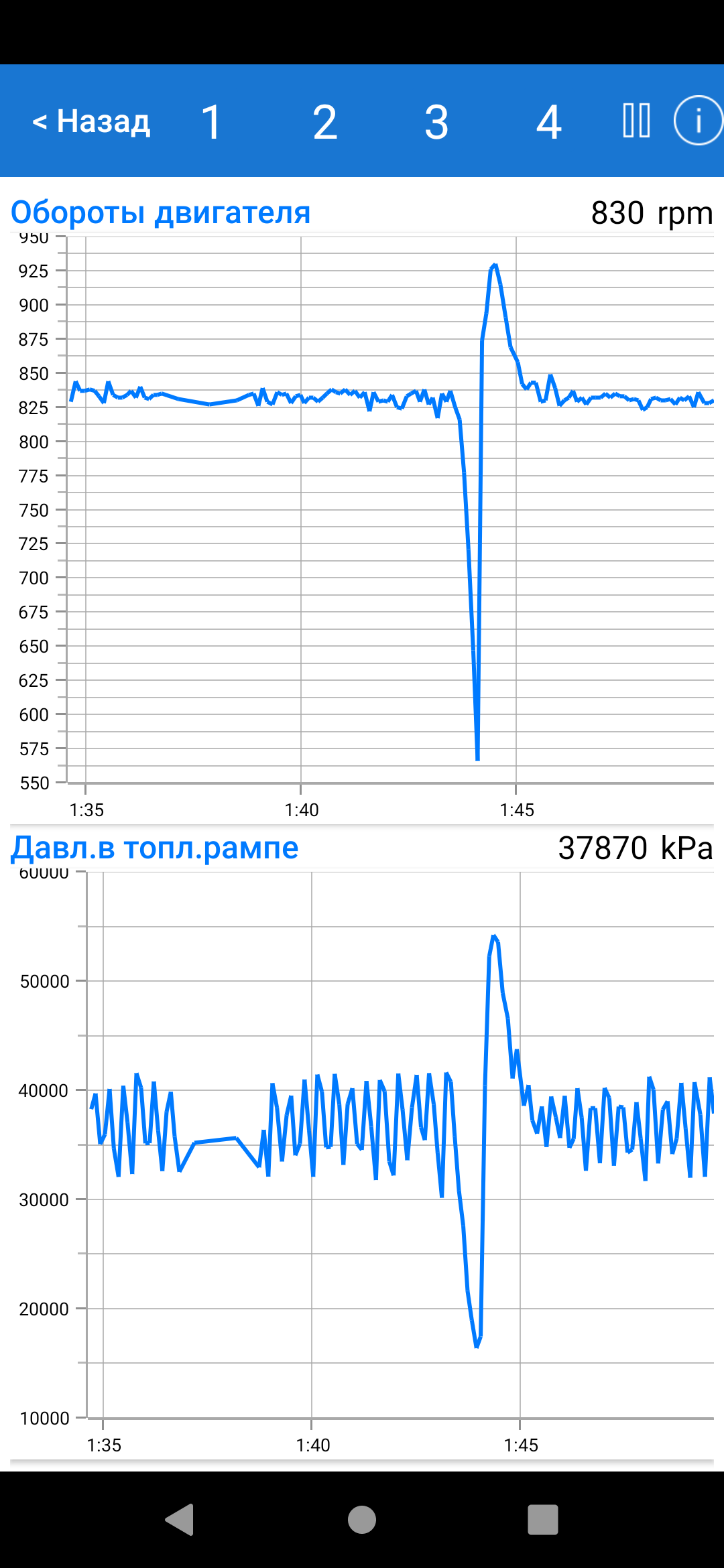Switch to page 1

[211, 123]
